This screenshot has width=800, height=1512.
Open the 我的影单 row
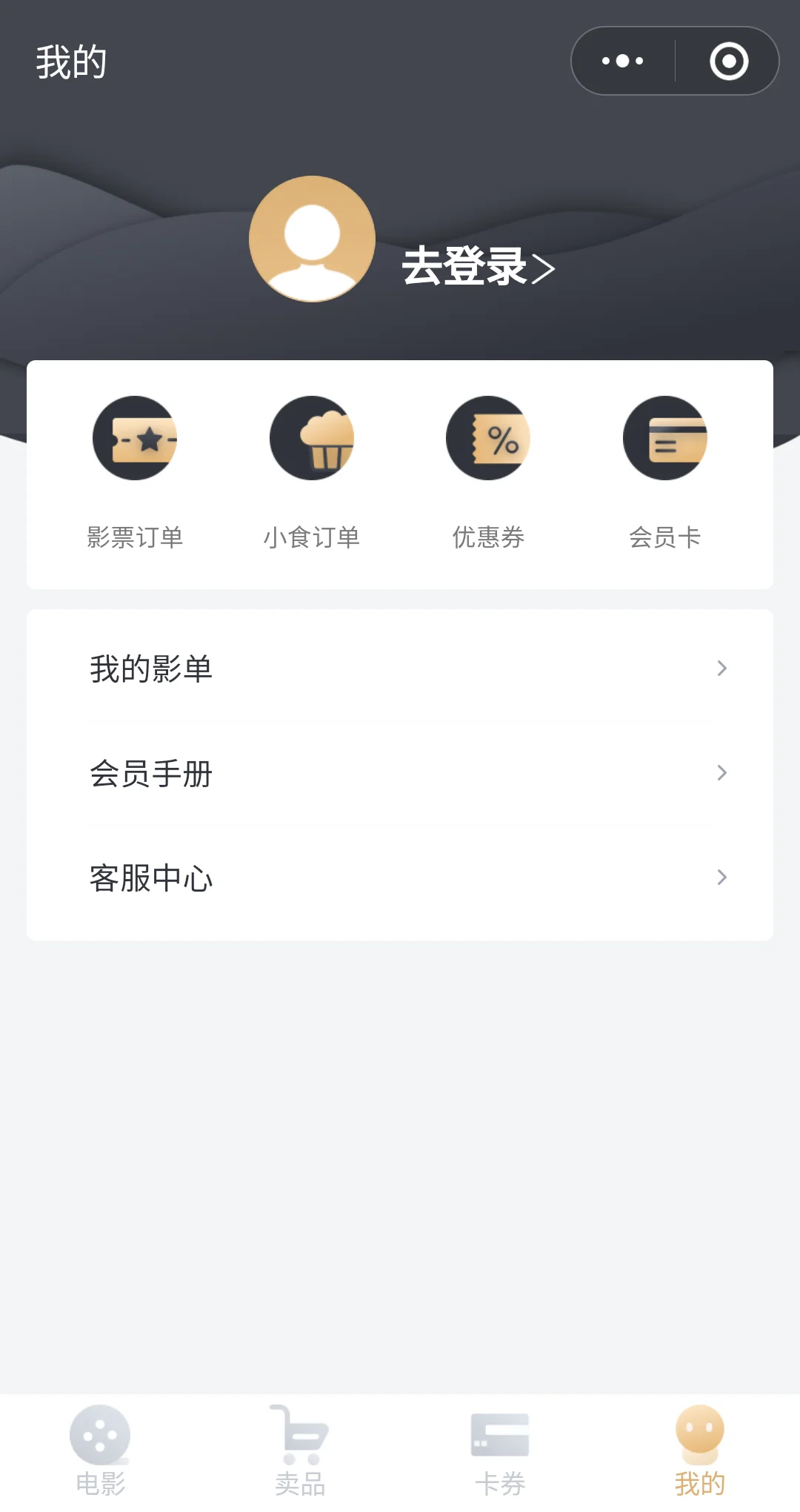[400, 669]
